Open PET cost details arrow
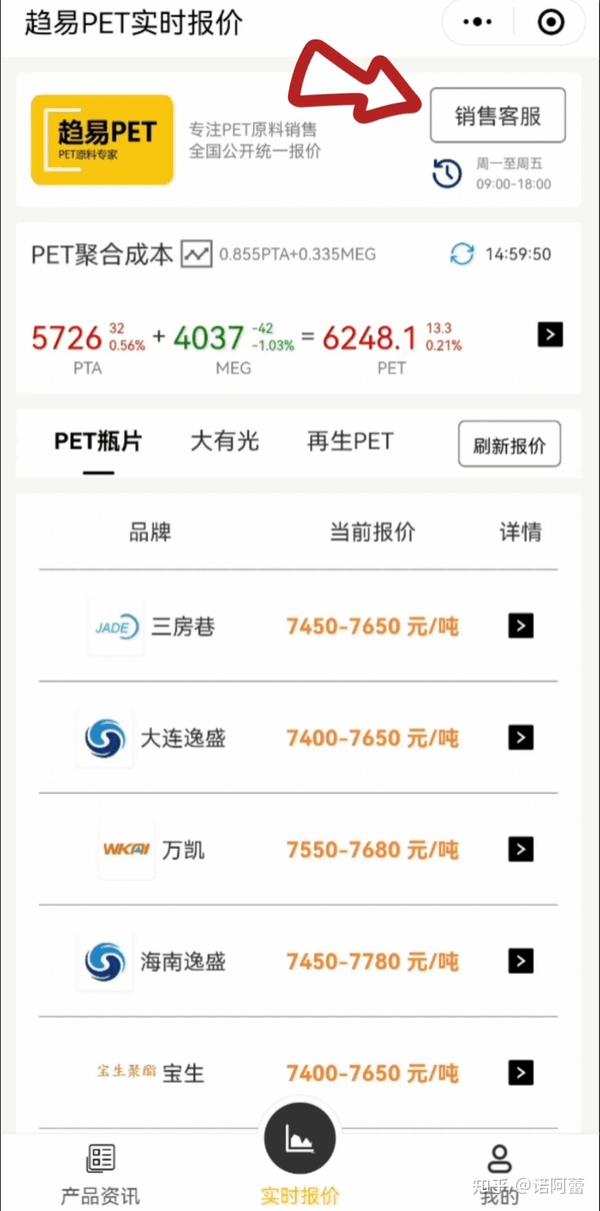 click(550, 334)
